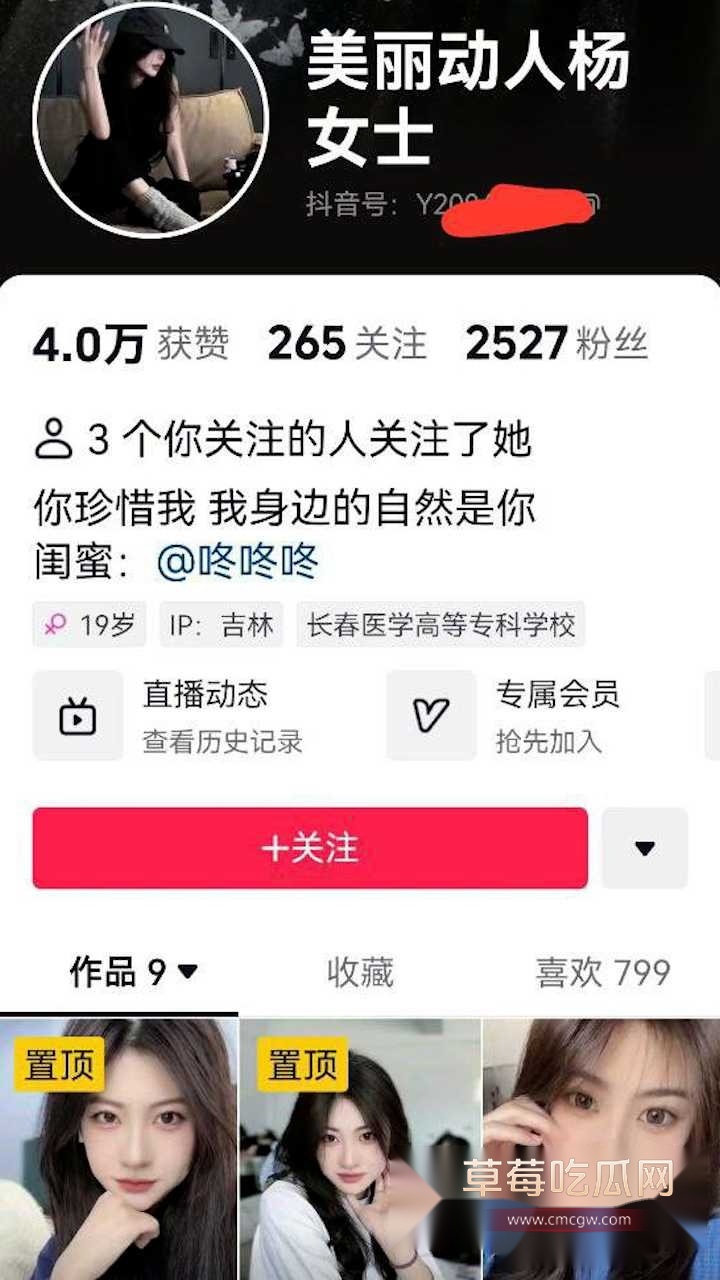This screenshot has width=720, height=1280.
Task: Follow this user with +关注
Action: [x=310, y=848]
